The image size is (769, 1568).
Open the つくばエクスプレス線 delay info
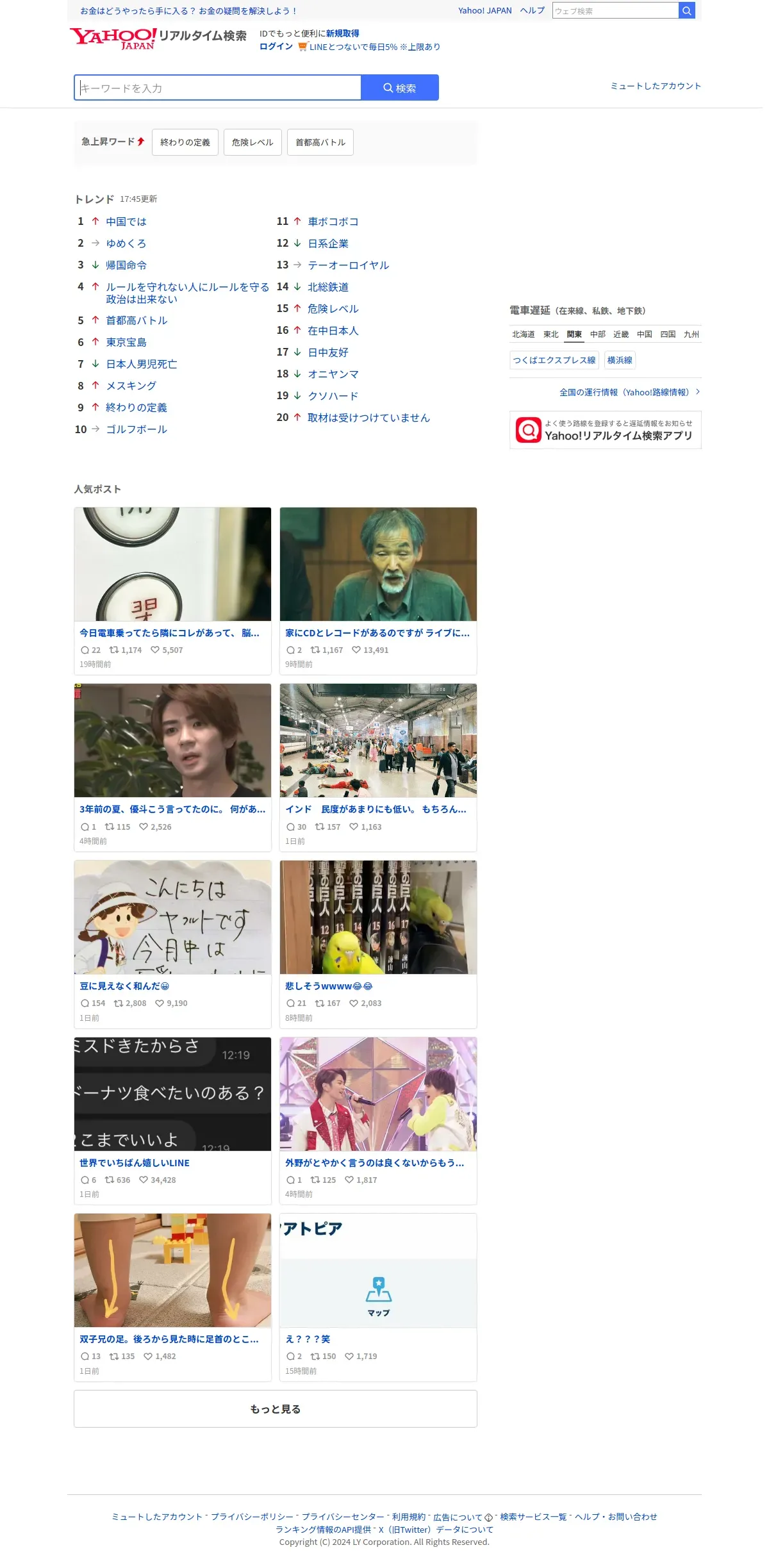point(554,360)
